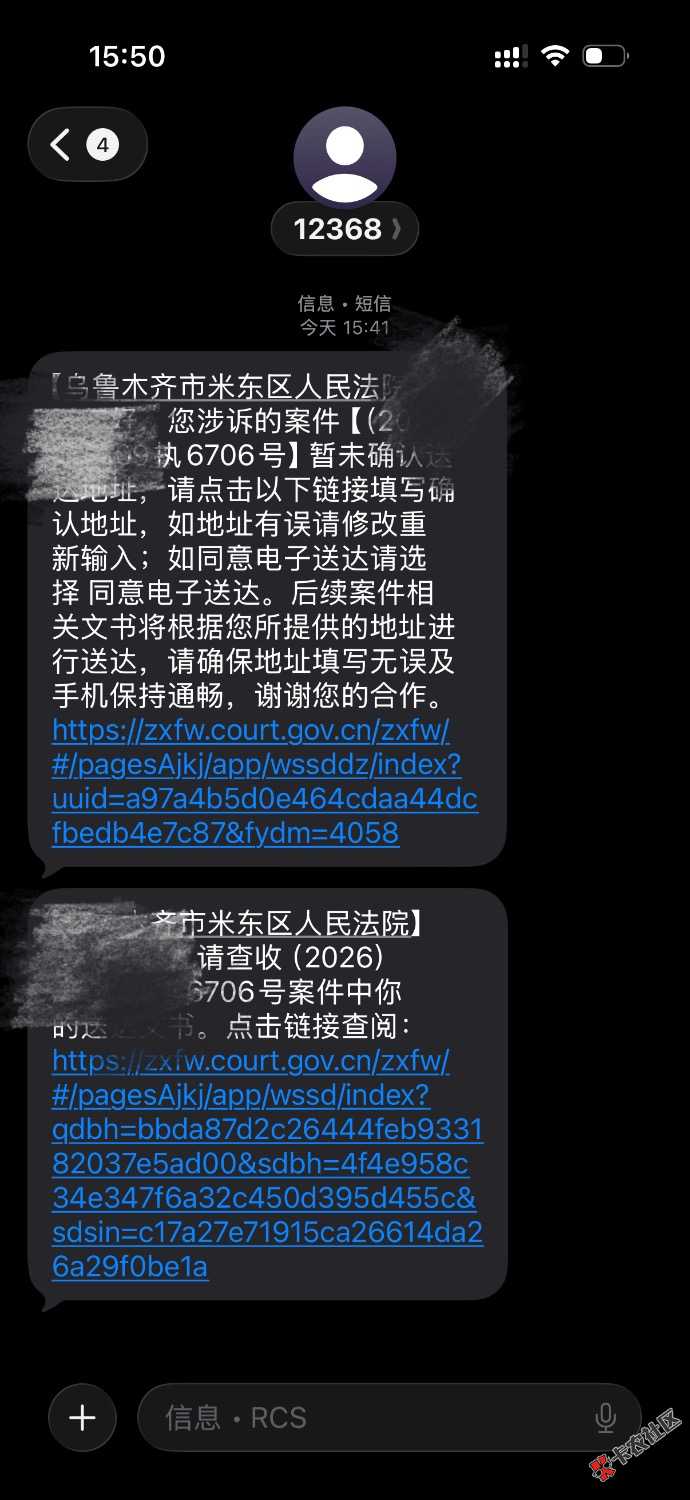This screenshot has height=1500, width=690.
Task: Go back to the message list
Action: [87, 145]
